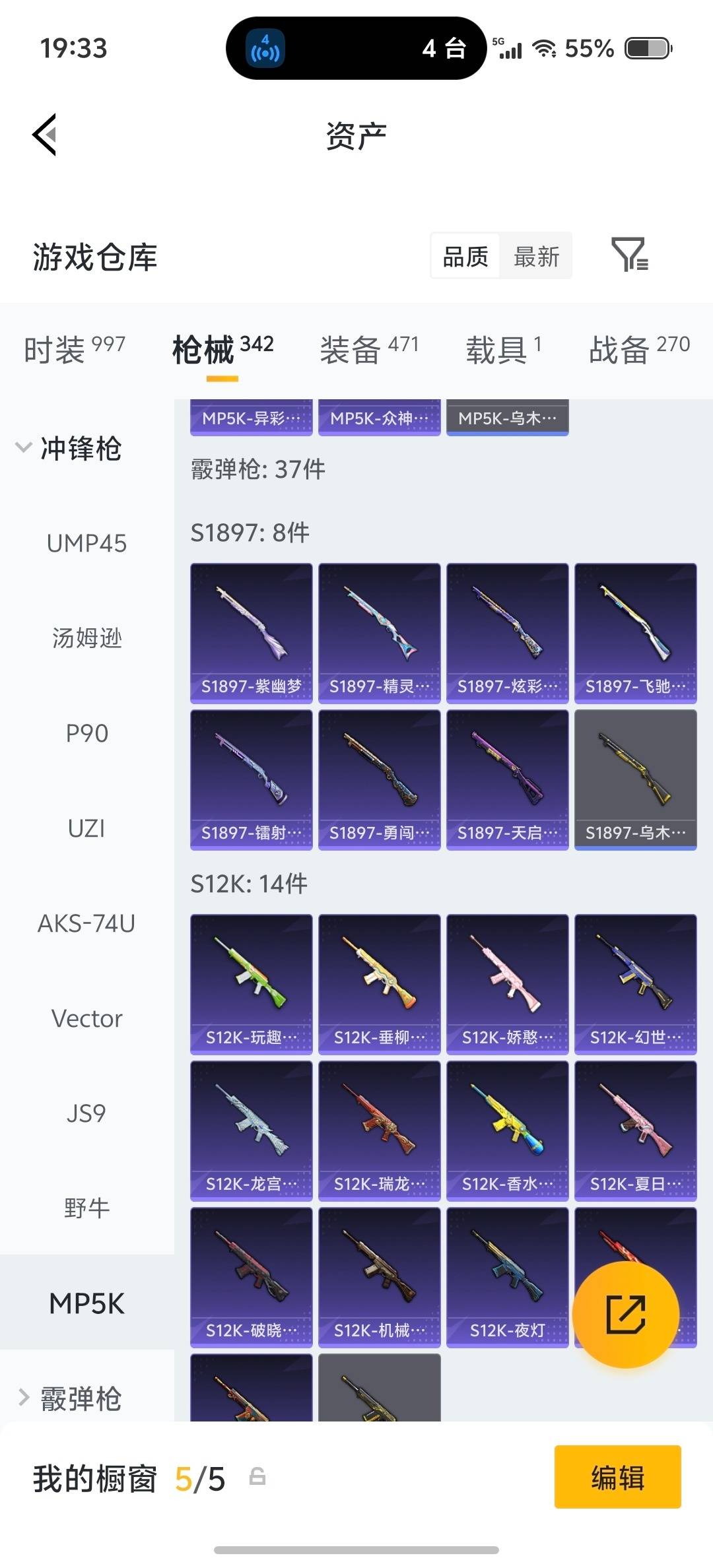The image size is (713, 1568).
Task: Open the MP5K-众神 item at top
Action: coord(380,417)
